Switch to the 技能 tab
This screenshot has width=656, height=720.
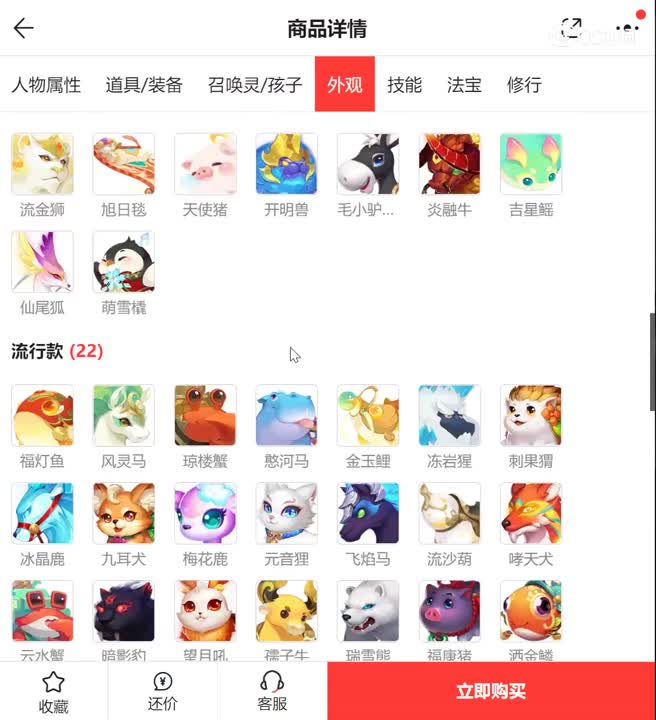tap(405, 85)
